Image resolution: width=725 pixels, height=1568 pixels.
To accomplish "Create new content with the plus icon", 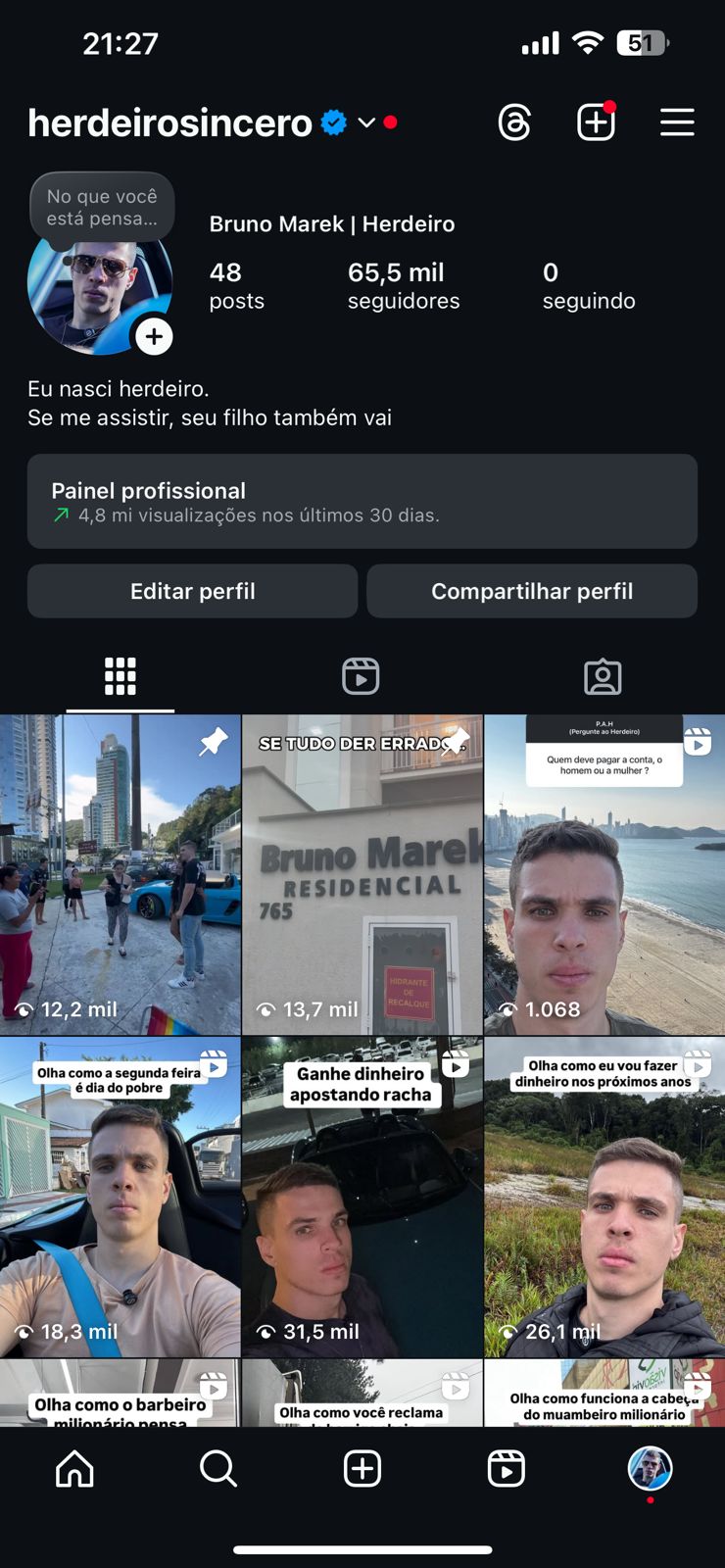I will pos(596,122).
